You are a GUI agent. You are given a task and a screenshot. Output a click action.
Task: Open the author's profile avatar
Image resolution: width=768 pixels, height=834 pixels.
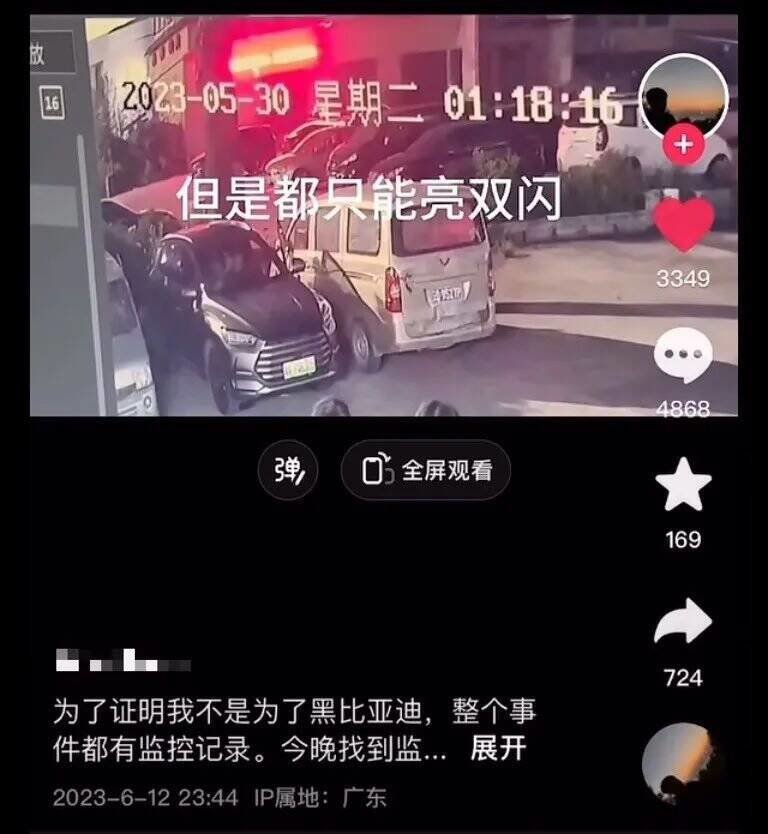683,98
